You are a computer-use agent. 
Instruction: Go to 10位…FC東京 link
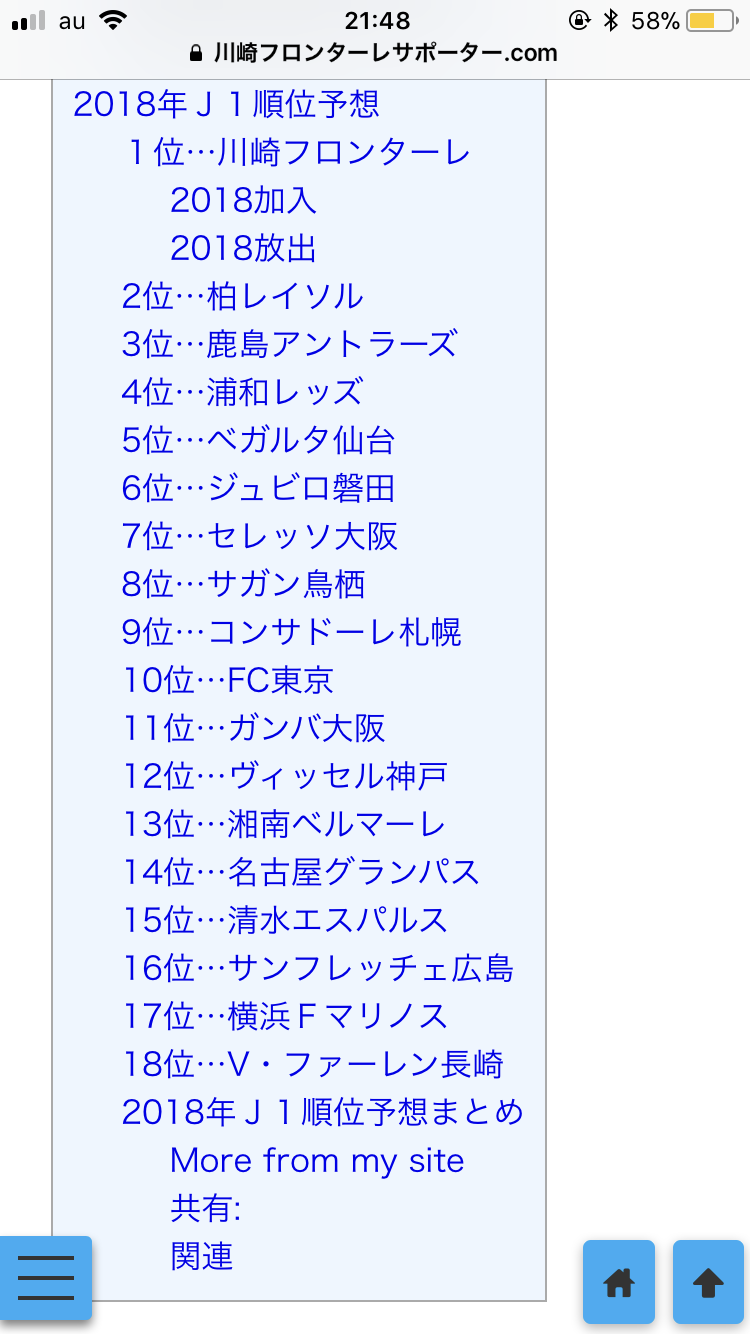point(228,680)
